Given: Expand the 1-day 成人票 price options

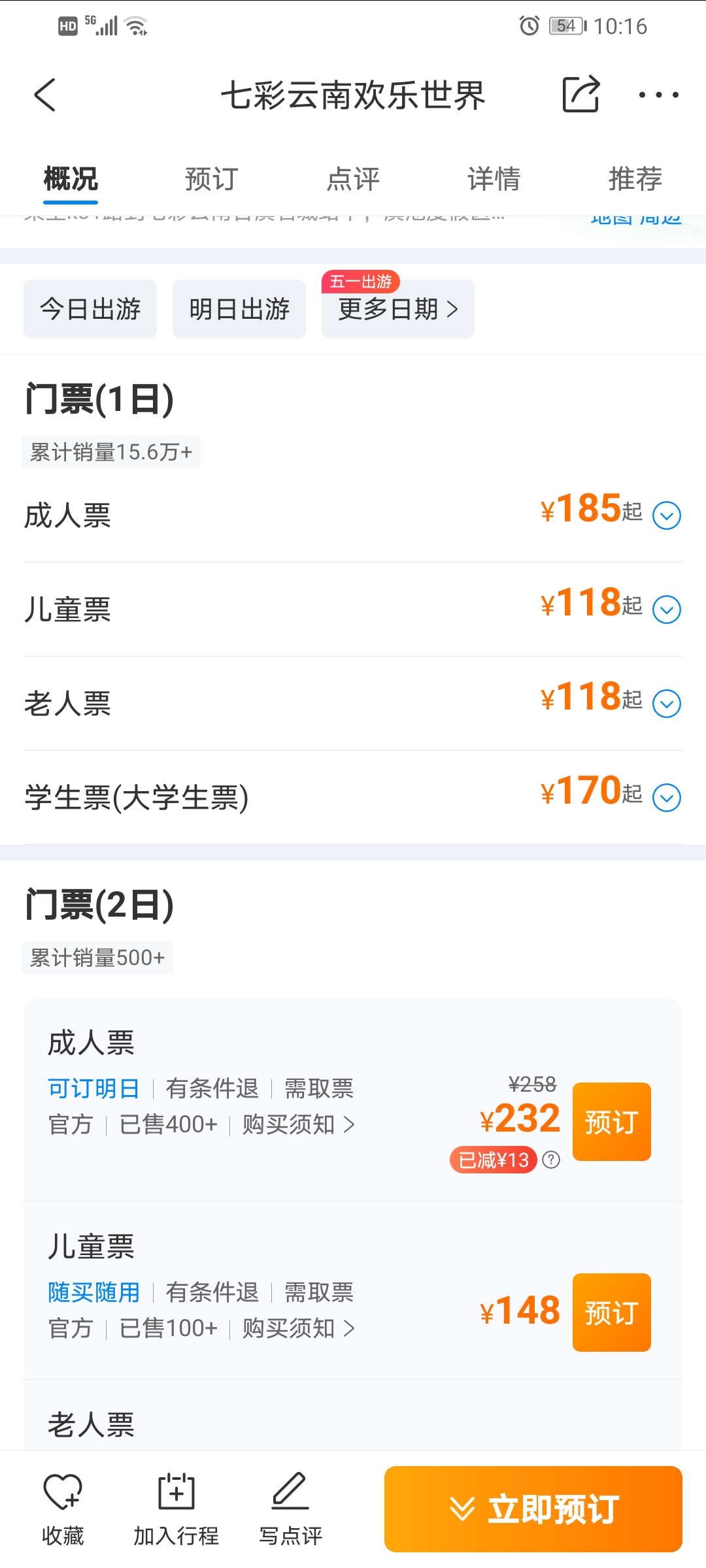Looking at the screenshot, I should [x=667, y=515].
